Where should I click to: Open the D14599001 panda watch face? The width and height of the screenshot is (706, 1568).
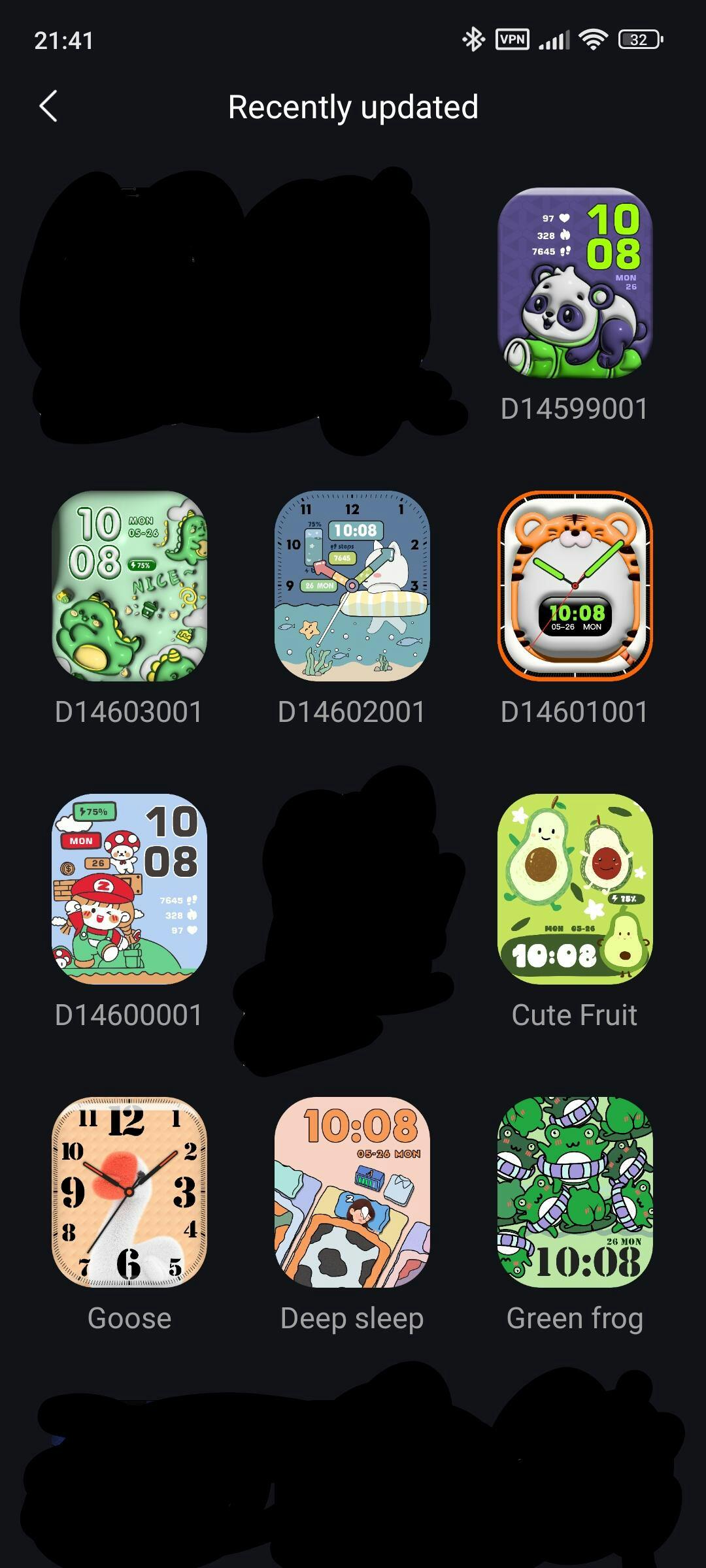[575, 283]
